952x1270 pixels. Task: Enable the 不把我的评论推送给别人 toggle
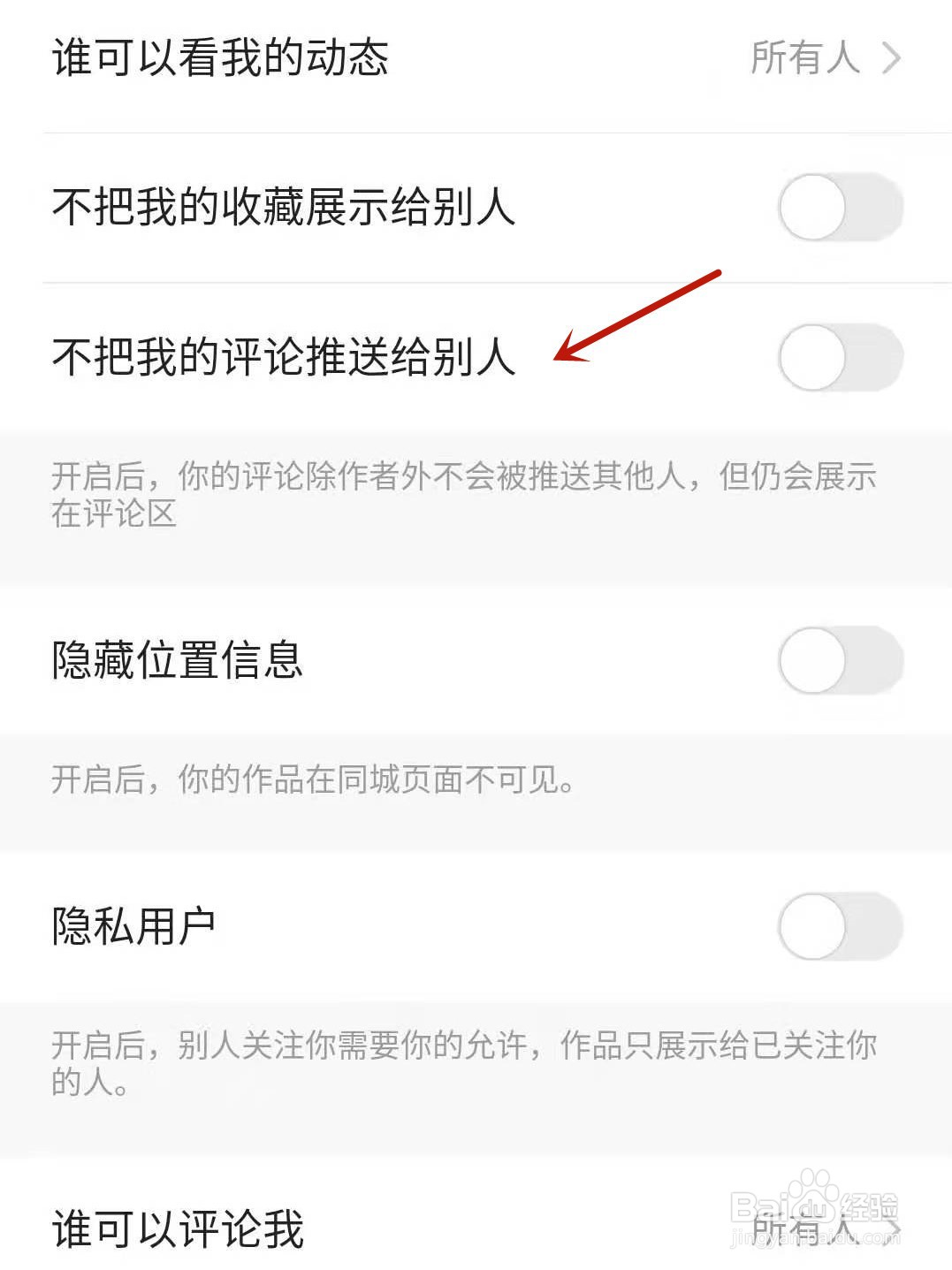coord(838,357)
